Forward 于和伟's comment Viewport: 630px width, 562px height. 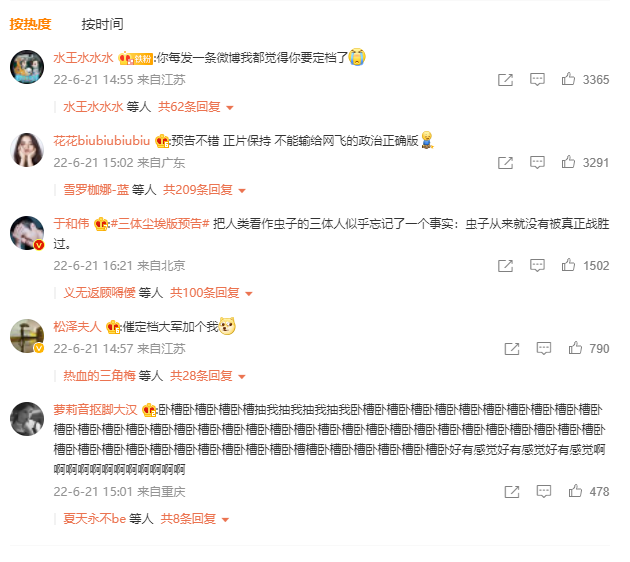(505, 266)
